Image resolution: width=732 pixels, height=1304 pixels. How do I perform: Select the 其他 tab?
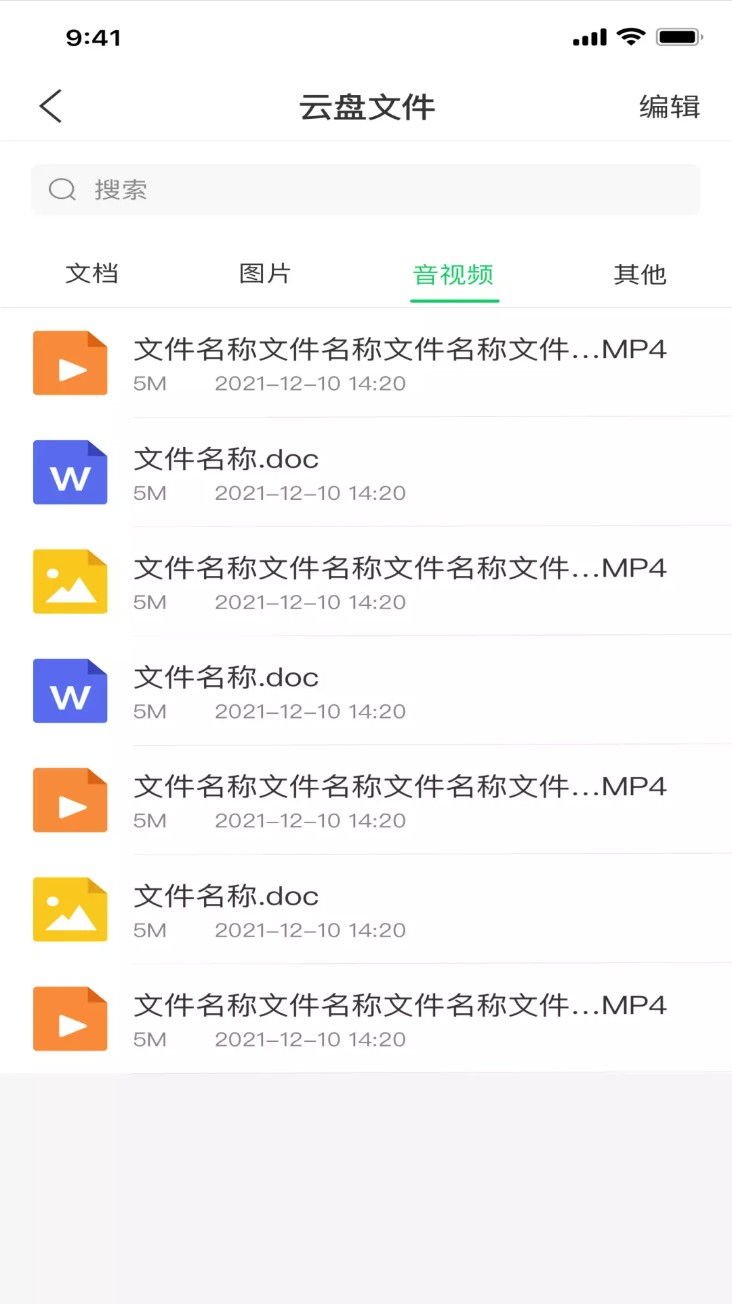[x=640, y=274]
